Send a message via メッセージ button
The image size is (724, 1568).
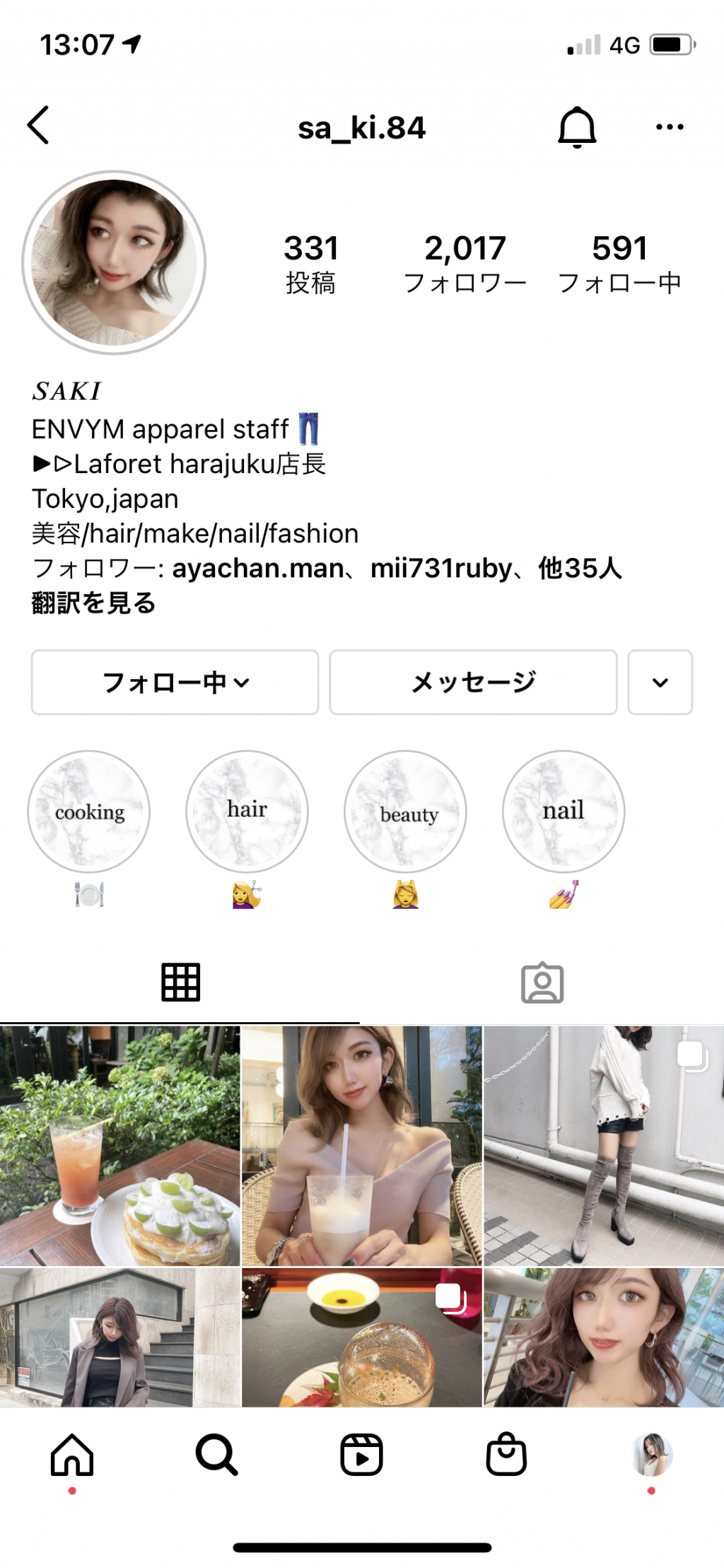point(473,683)
